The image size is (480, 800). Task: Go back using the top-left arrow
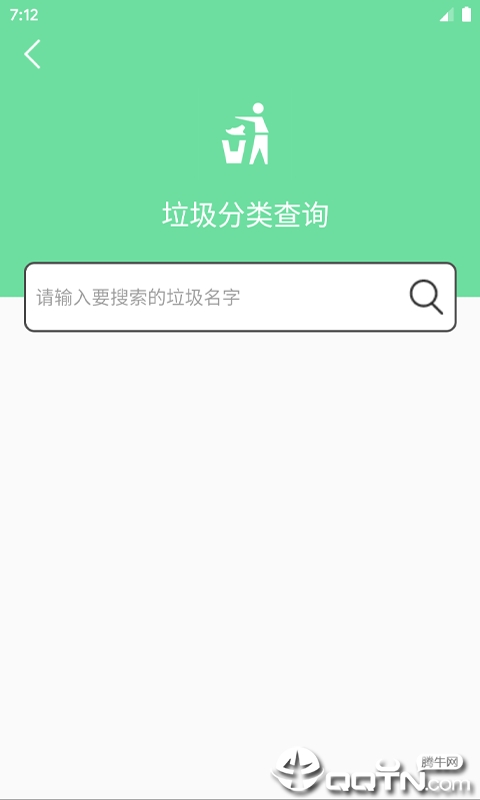tap(32, 54)
